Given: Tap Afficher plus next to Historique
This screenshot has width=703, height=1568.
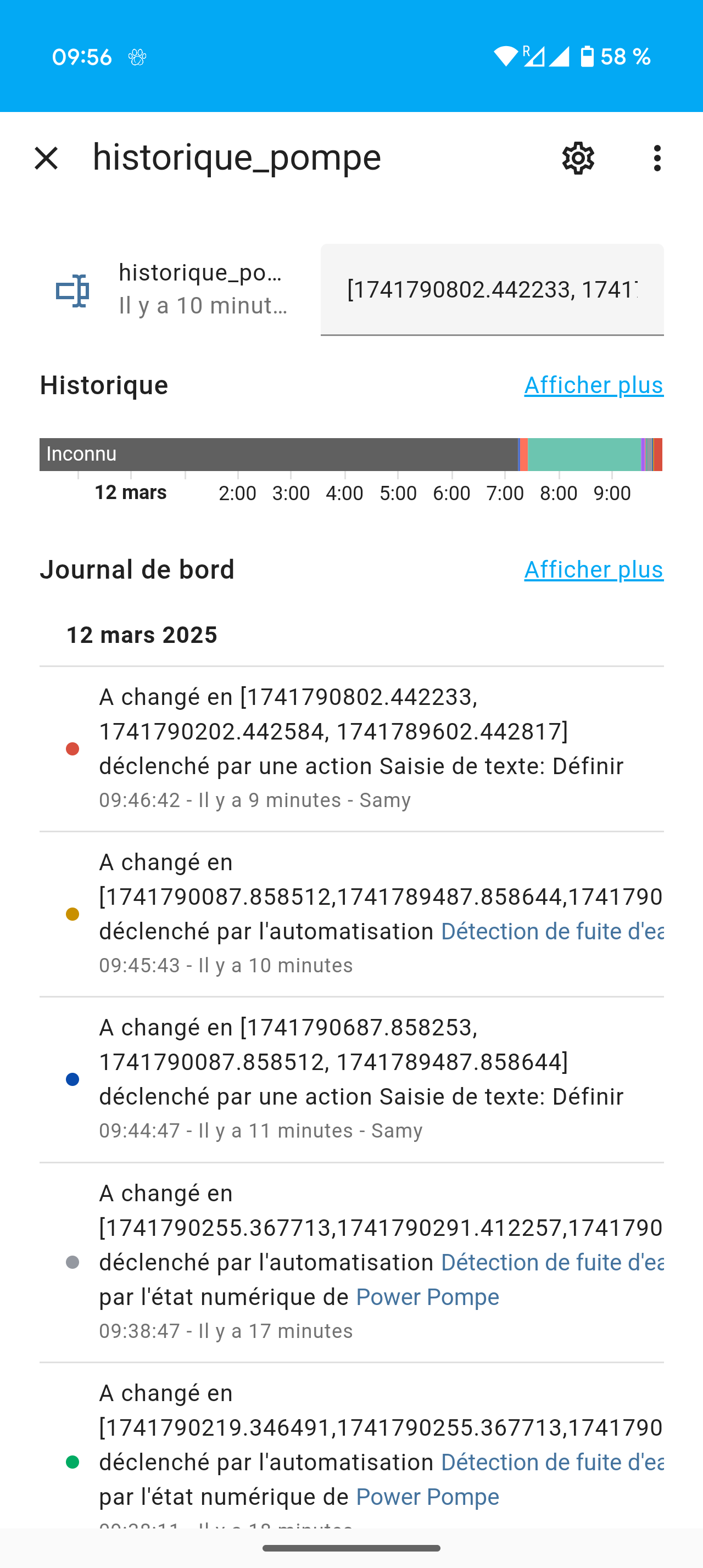Looking at the screenshot, I should 594,385.
